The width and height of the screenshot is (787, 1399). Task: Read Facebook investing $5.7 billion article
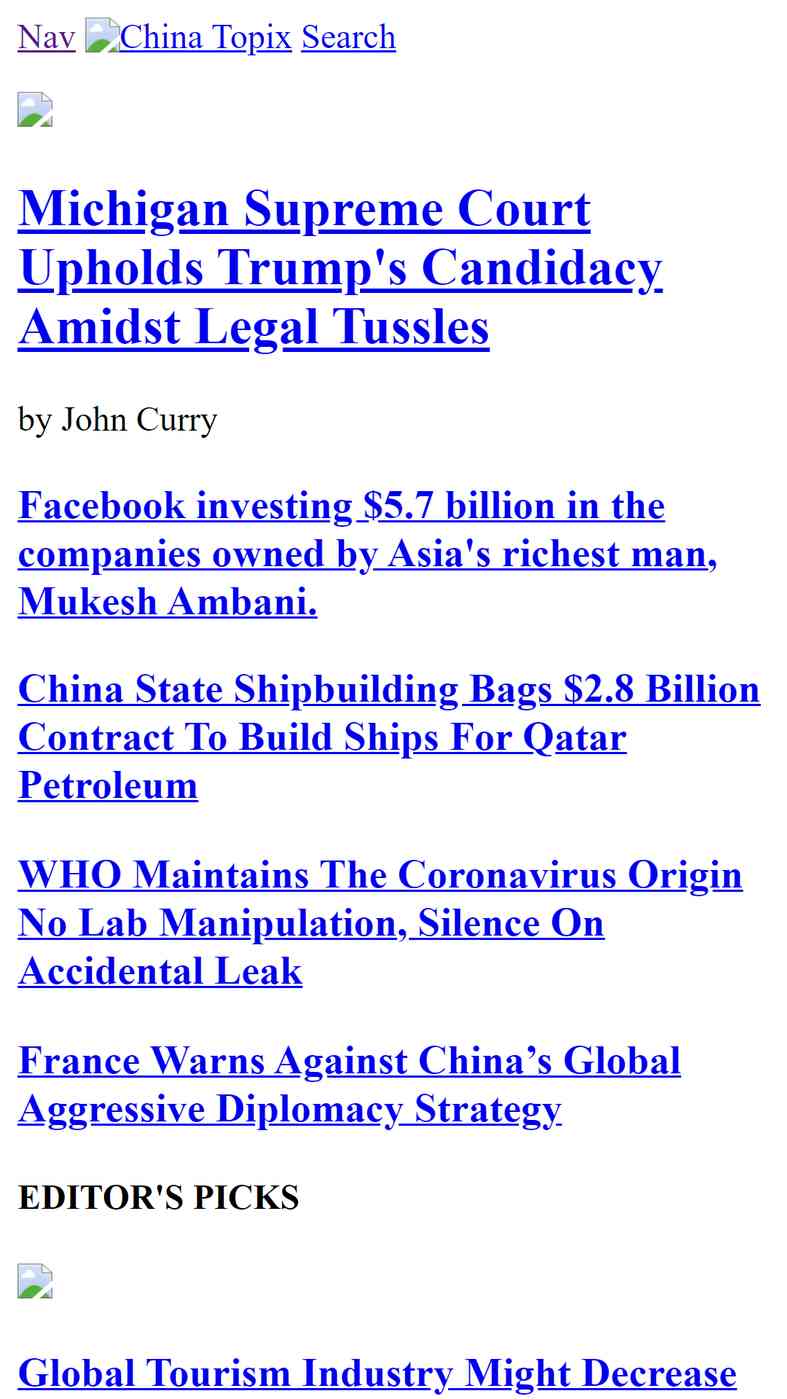[367, 554]
